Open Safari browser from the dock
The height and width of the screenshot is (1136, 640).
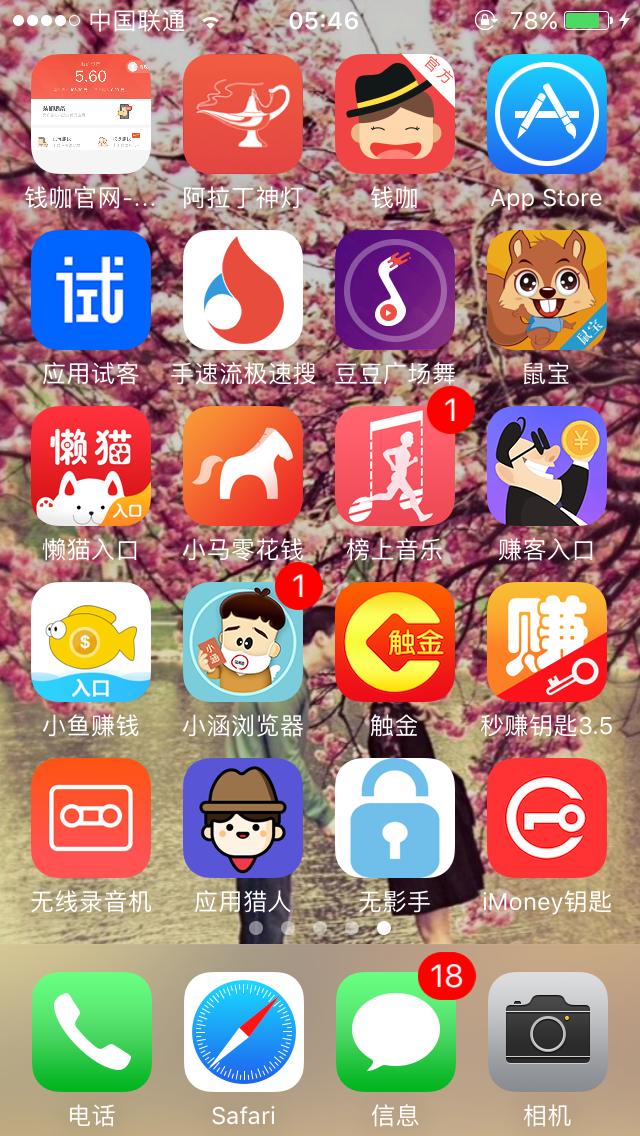[x=243, y=1032]
